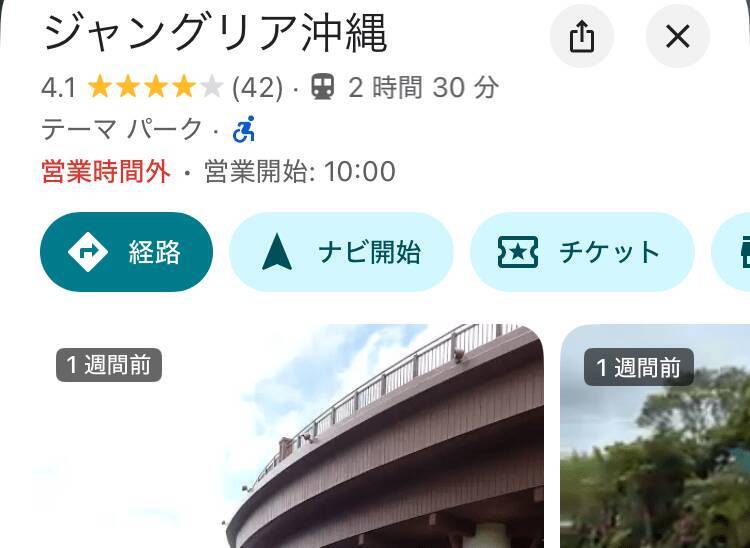The height and width of the screenshot is (548, 750).
Task: Close the place details panel
Action: pyautogui.click(x=677, y=37)
